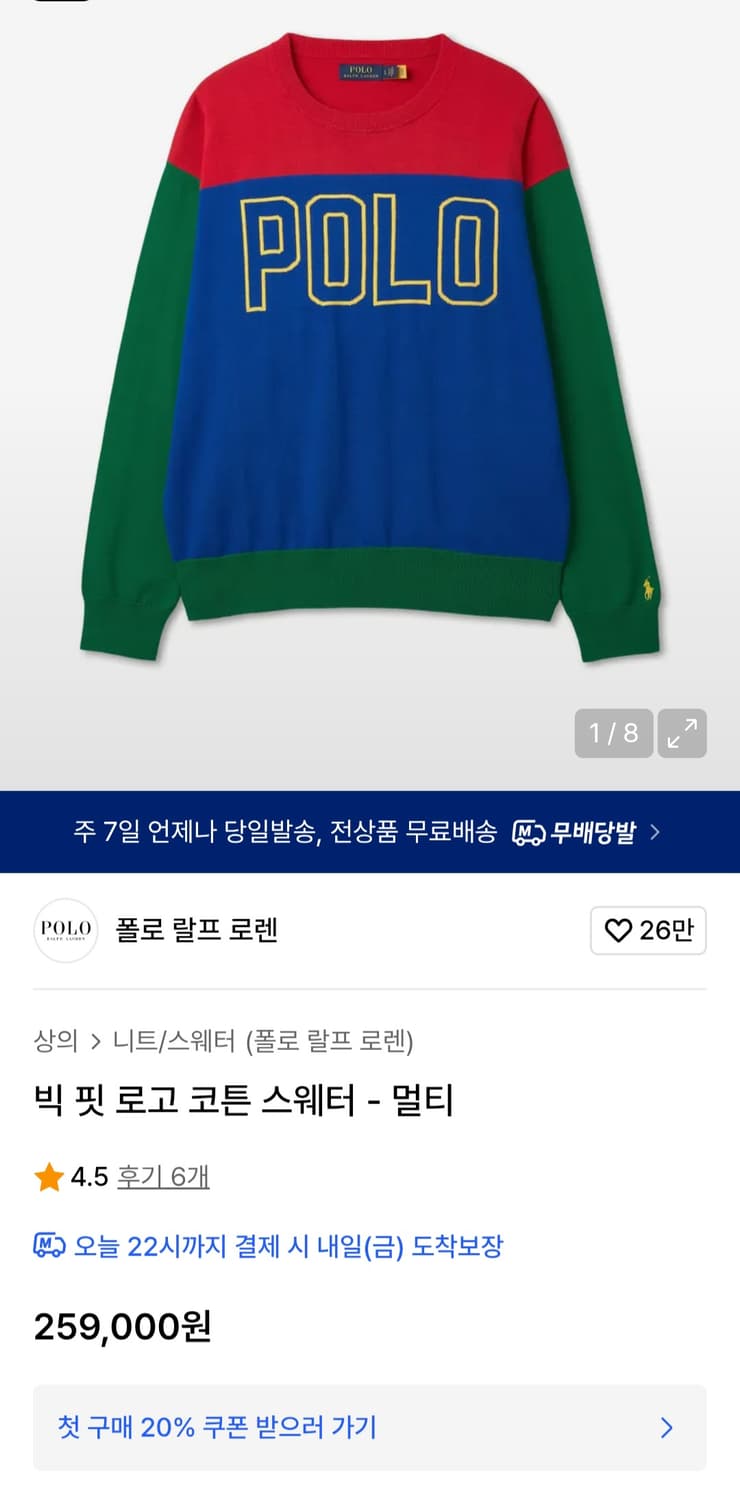Open the 상의 category breadcrumb
This screenshot has height=1500, width=740.
click(x=53, y=1040)
